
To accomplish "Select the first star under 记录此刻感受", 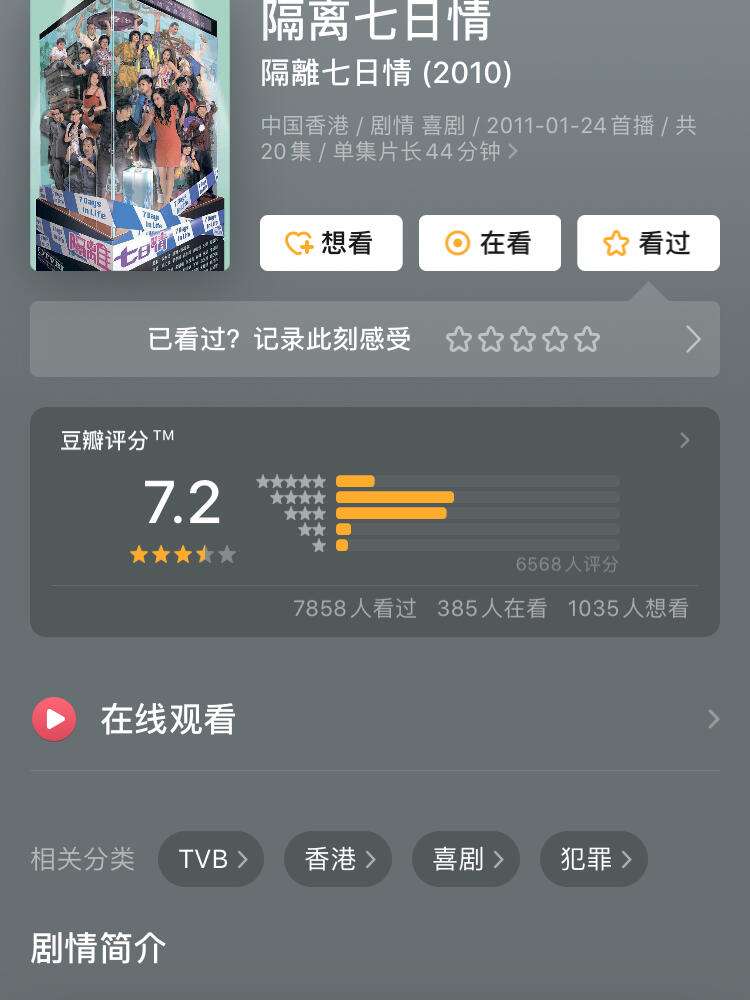I will 458,340.
